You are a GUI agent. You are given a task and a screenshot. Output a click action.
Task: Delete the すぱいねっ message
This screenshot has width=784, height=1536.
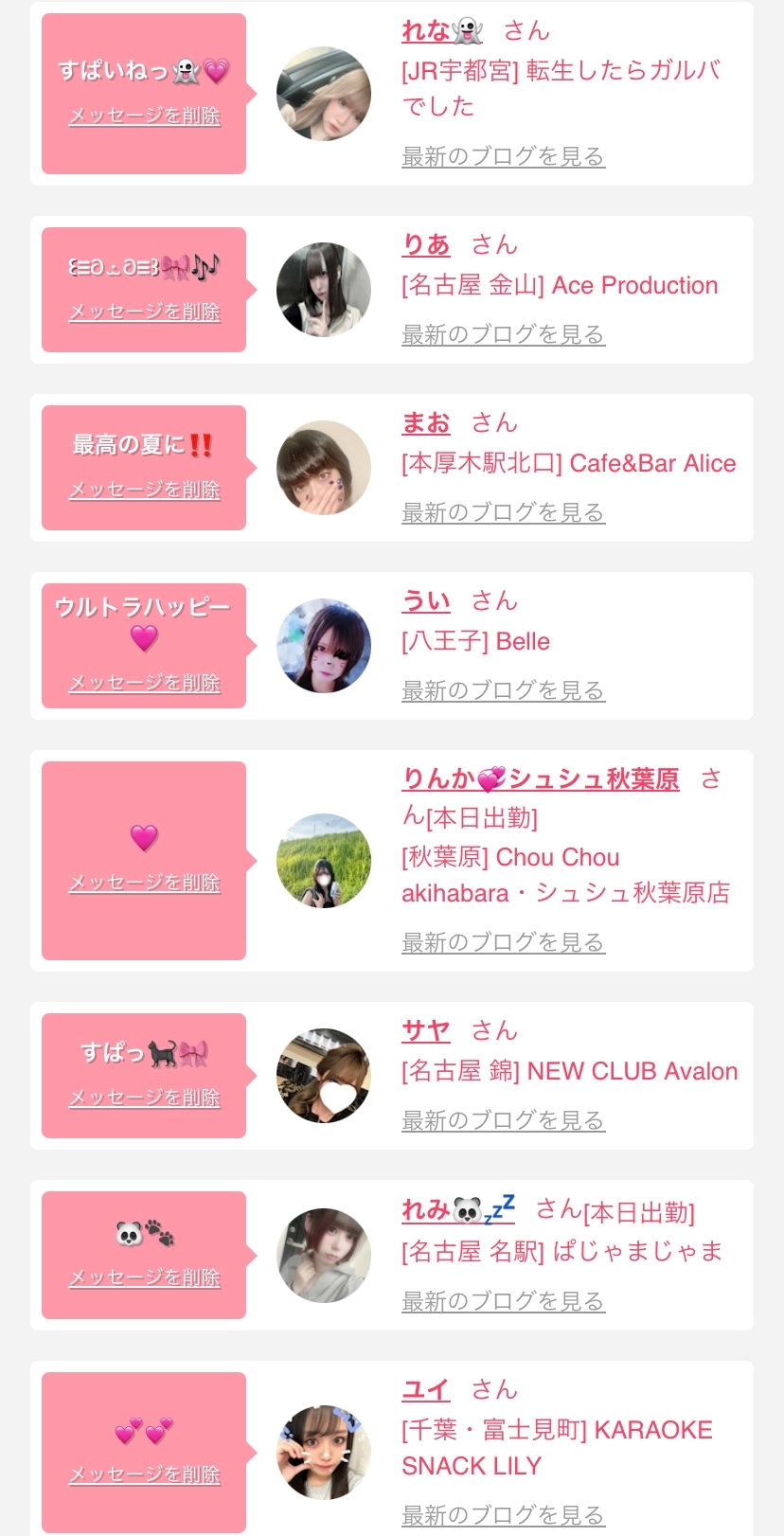coord(144,116)
